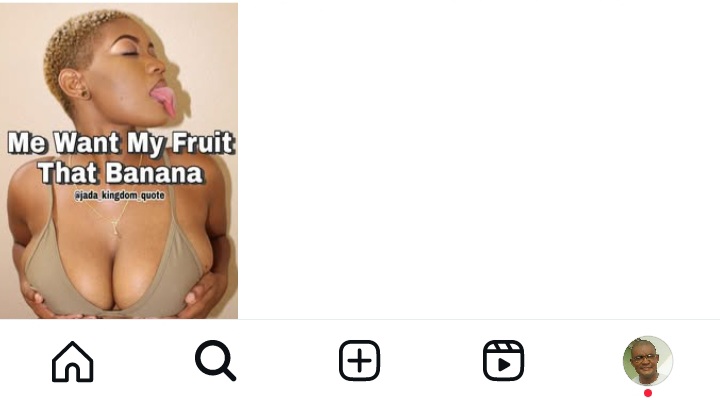The height and width of the screenshot is (409, 720).
Task: Open the Search and explore tab
Action: 215,361
